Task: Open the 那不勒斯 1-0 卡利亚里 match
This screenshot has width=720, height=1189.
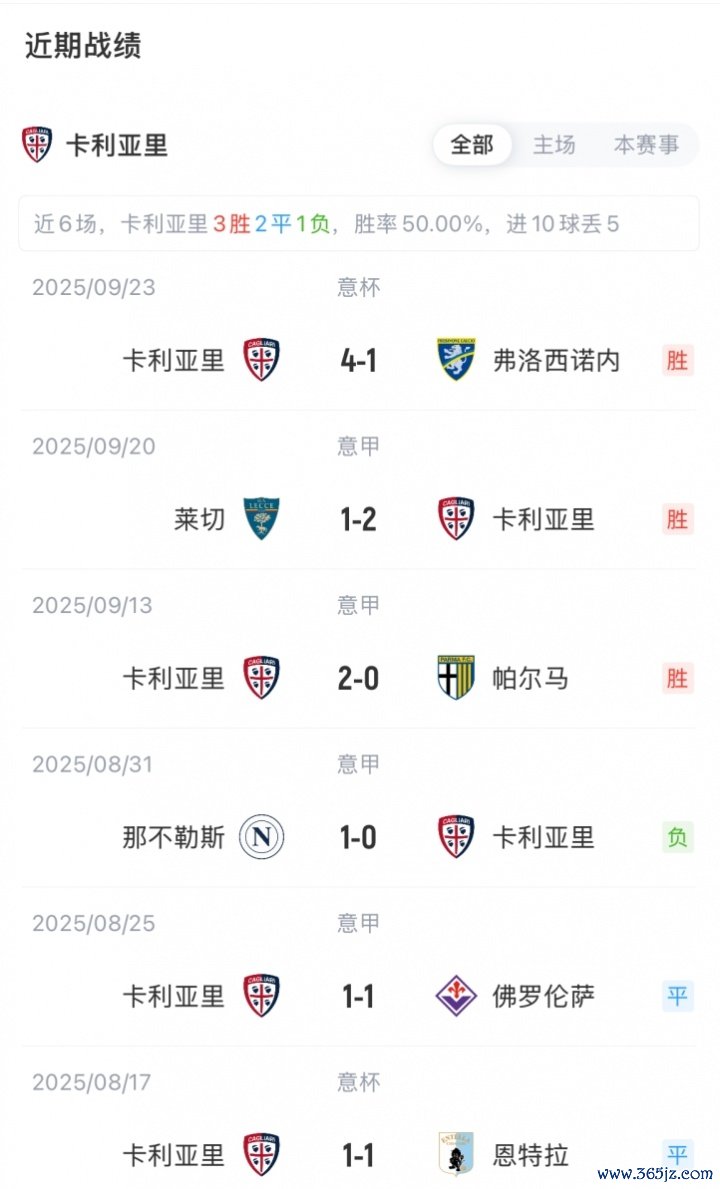Action: click(x=359, y=837)
